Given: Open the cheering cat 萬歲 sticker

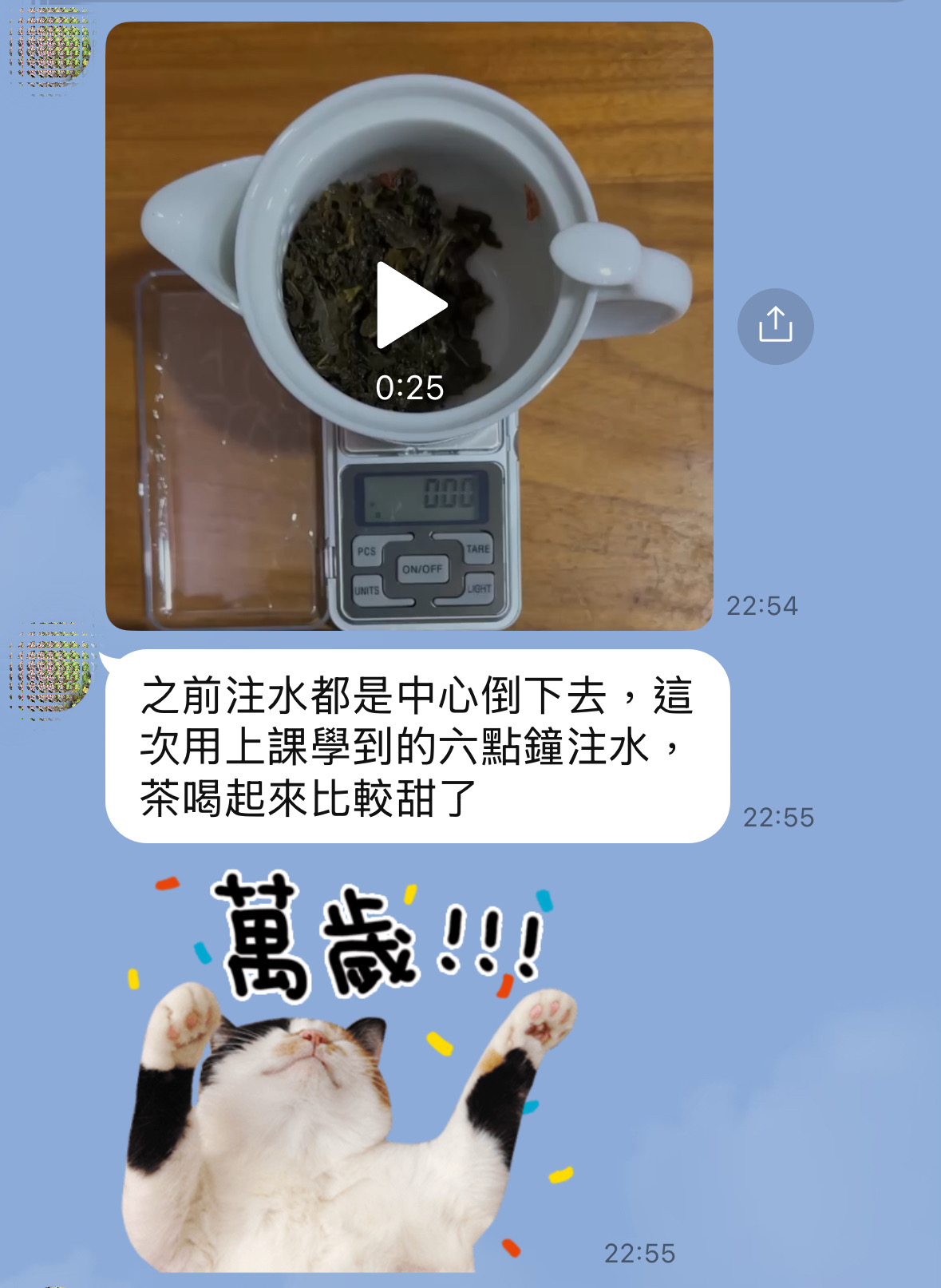Looking at the screenshot, I should (x=351, y=1070).
